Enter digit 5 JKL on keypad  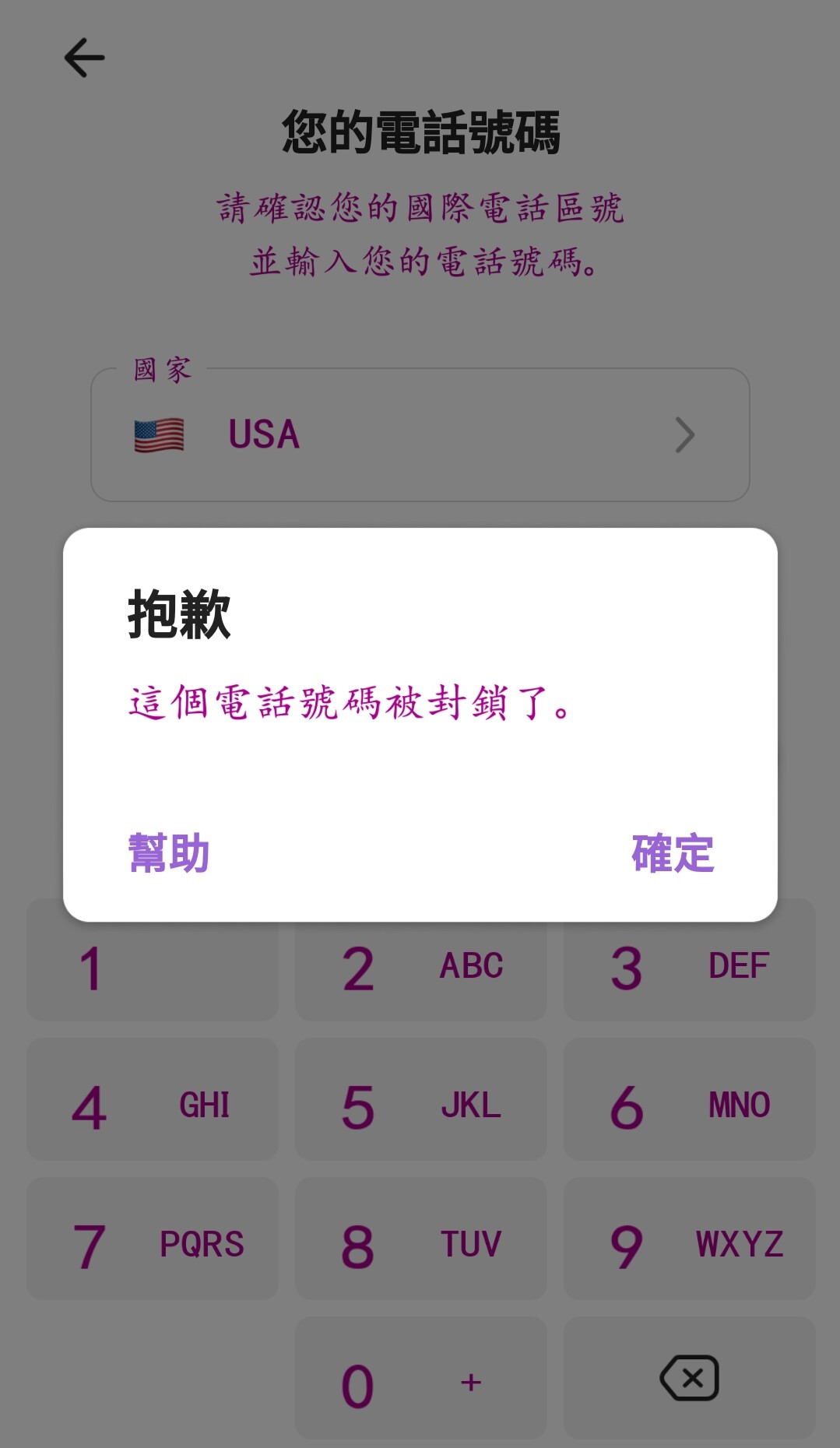click(x=420, y=1099)
